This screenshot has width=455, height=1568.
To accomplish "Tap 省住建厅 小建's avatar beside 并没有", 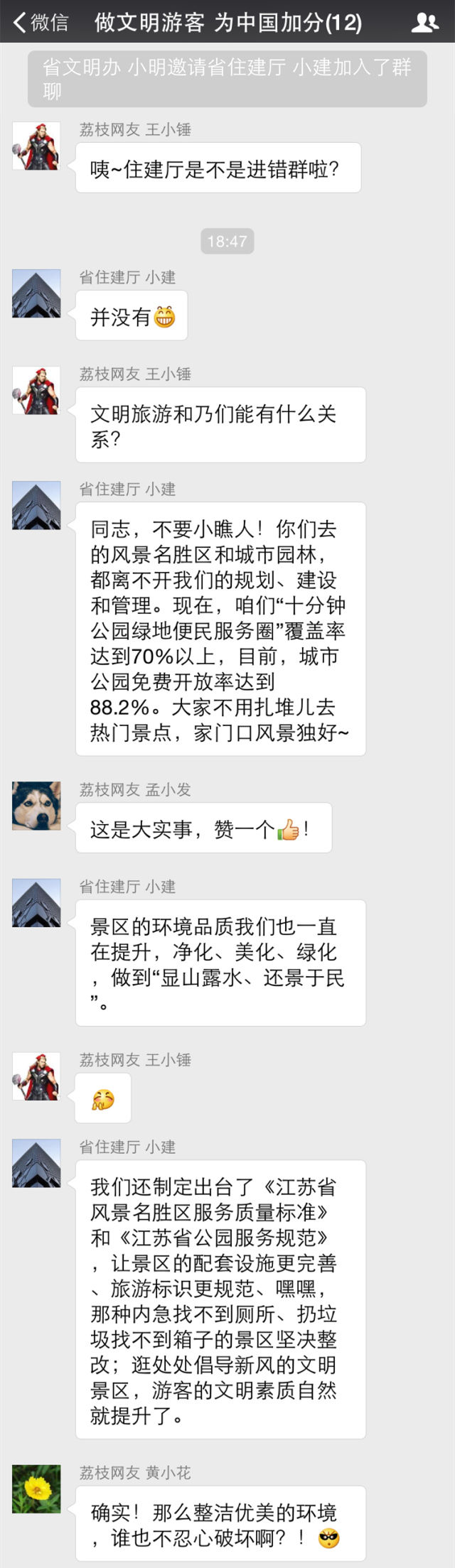I will pos(36,293).
